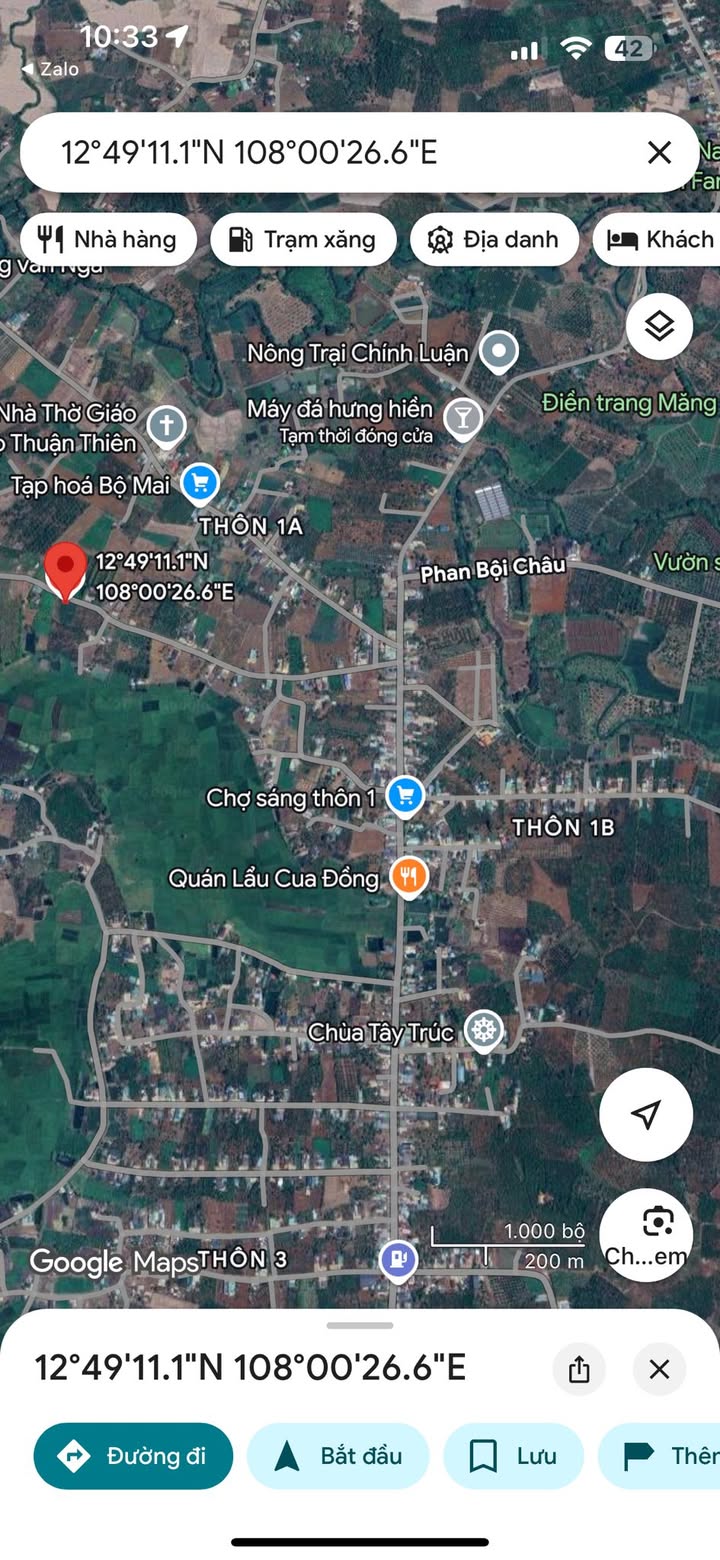Open Chợ sáng thôn 1 marker
Image resolution: width=720 pixels, height=1560 pixels.
click(405, 797)
